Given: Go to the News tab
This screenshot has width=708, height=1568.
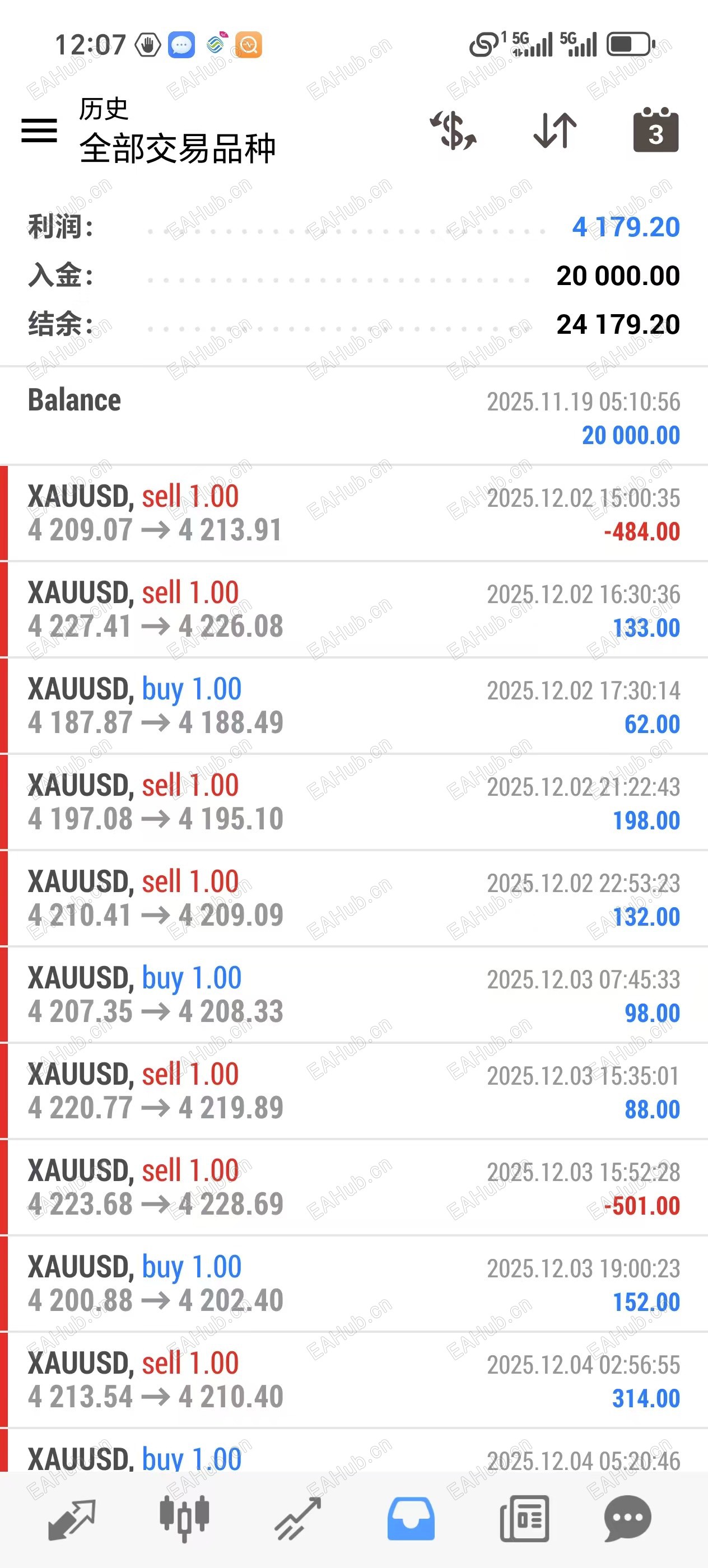Looking at the screenshot, I should coord(524,1519).
